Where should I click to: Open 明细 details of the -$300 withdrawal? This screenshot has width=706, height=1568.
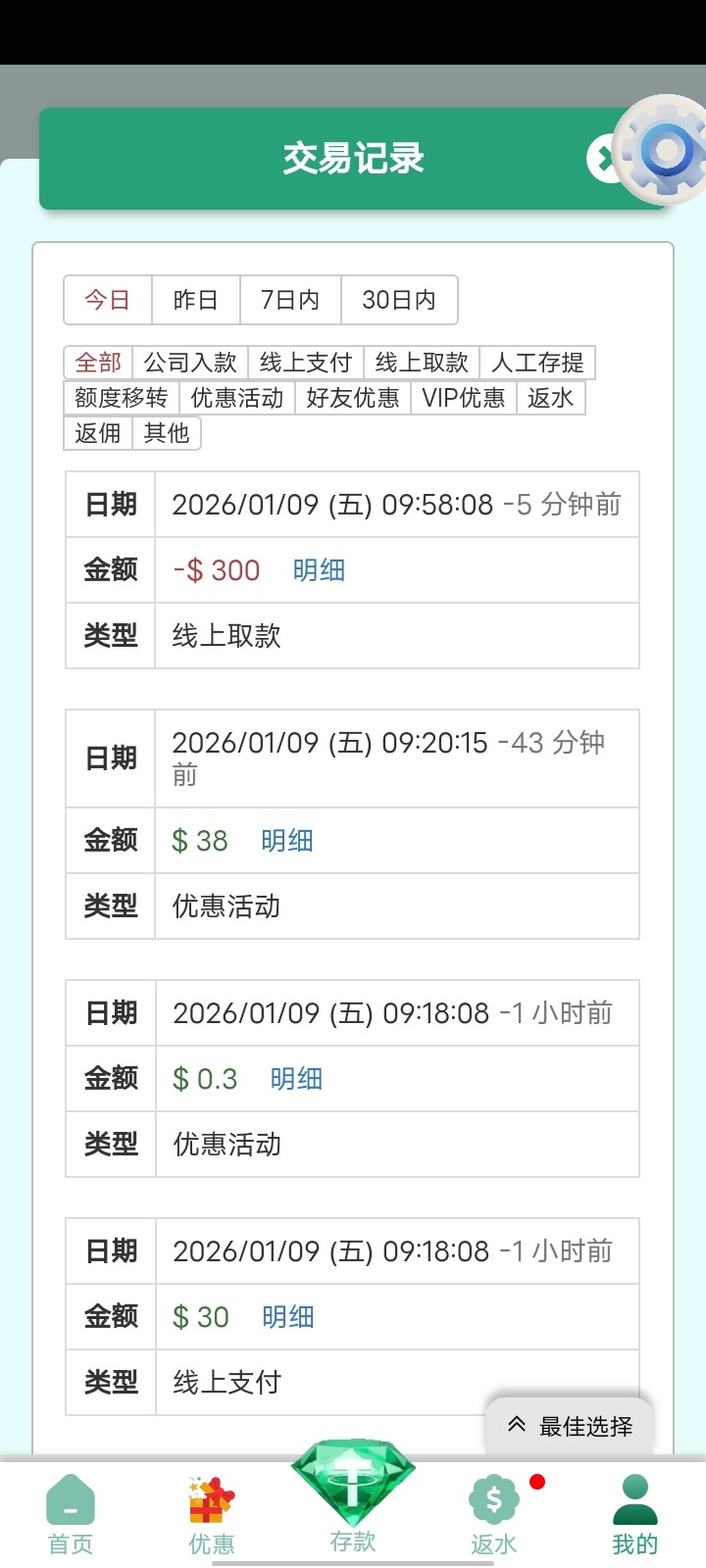point(319,569)
